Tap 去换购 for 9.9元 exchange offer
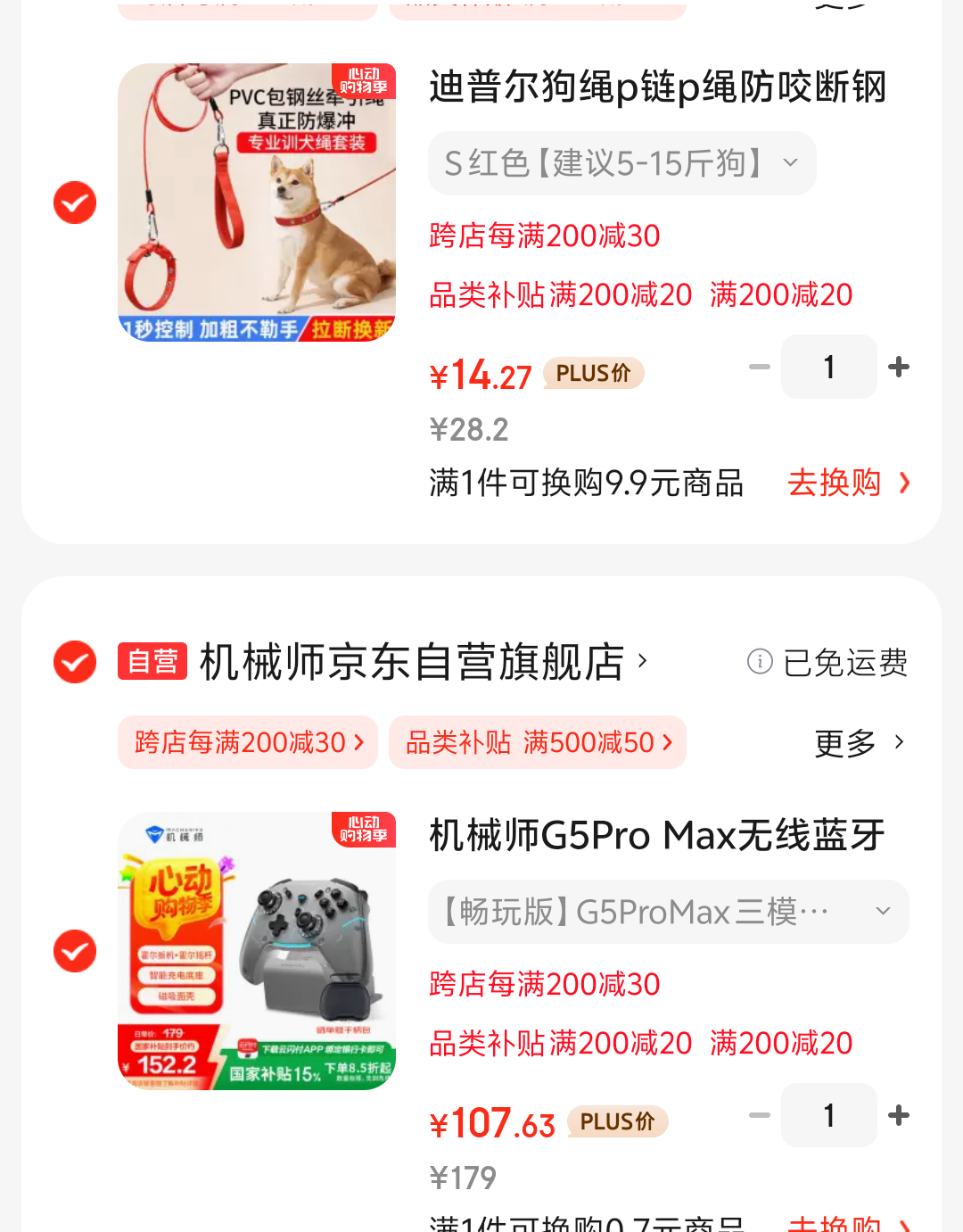This screenshot has width=963, height=1232. 848,483
